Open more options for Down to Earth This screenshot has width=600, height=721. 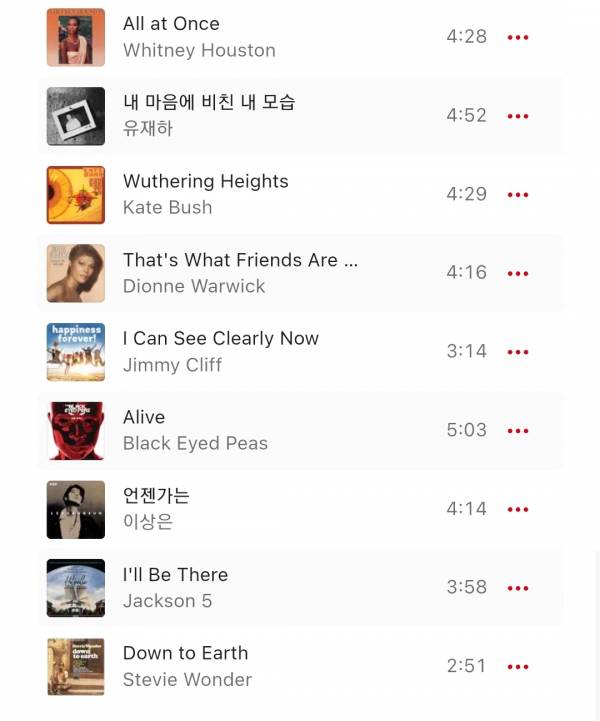[x=517, y=667]
